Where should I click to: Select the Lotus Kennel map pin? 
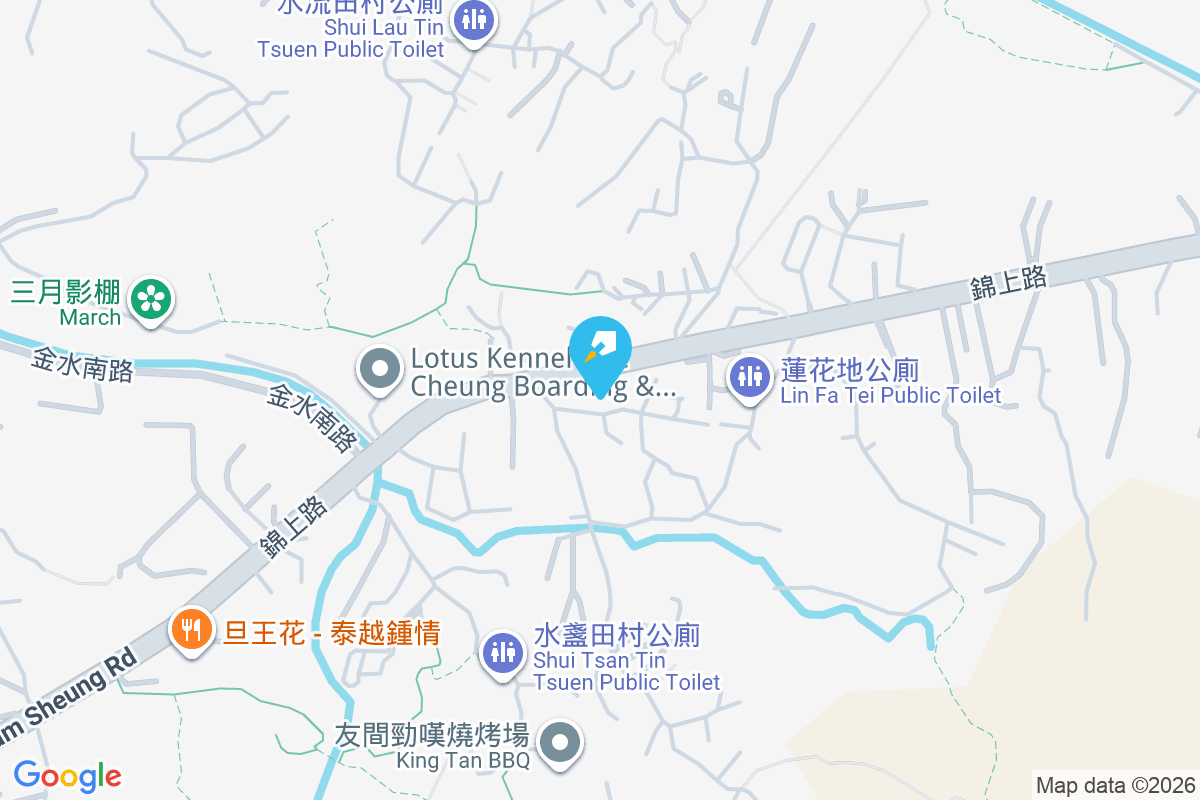coord(380,368)
